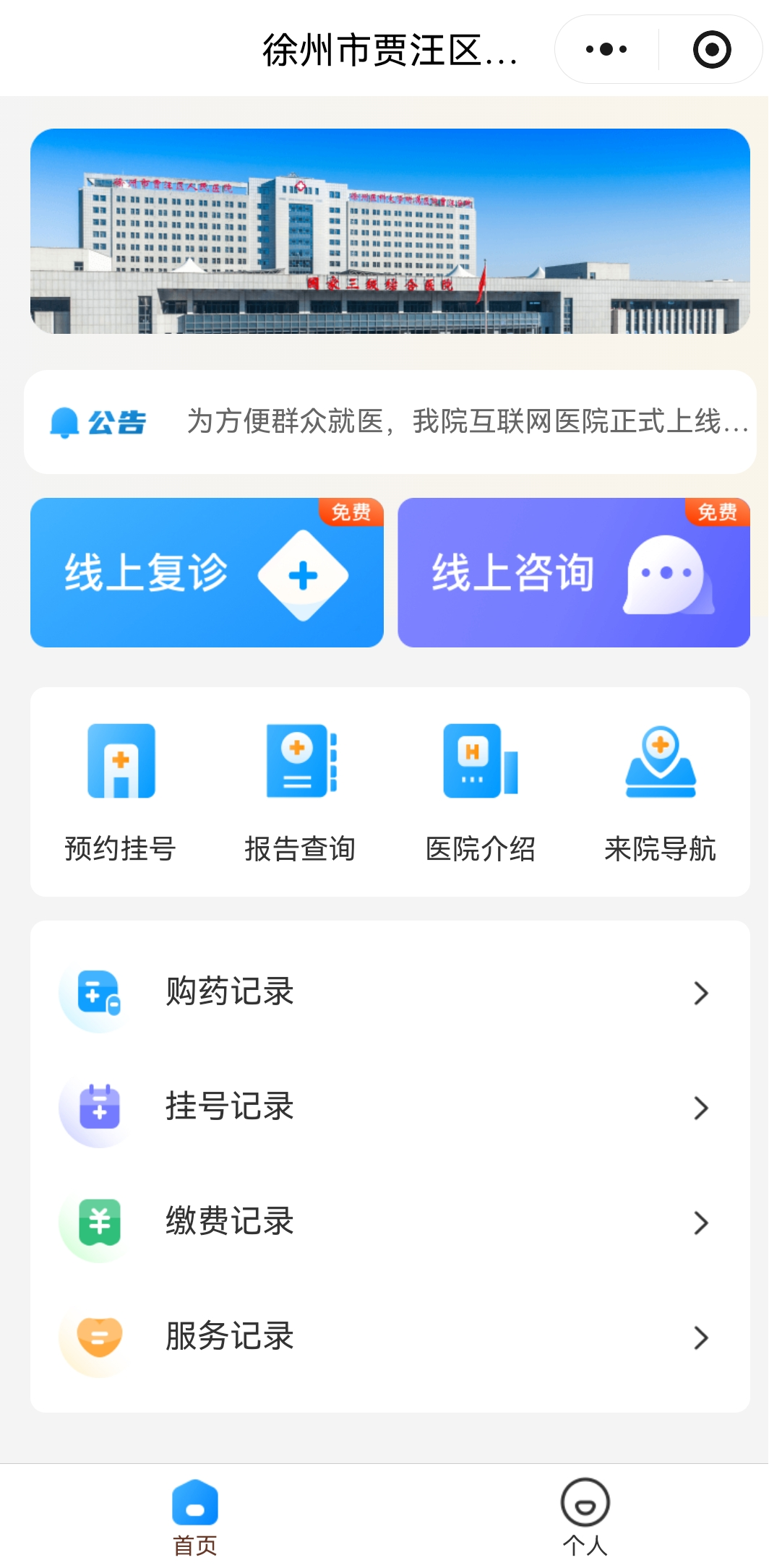Open the hospital banner image

[390, 231]
